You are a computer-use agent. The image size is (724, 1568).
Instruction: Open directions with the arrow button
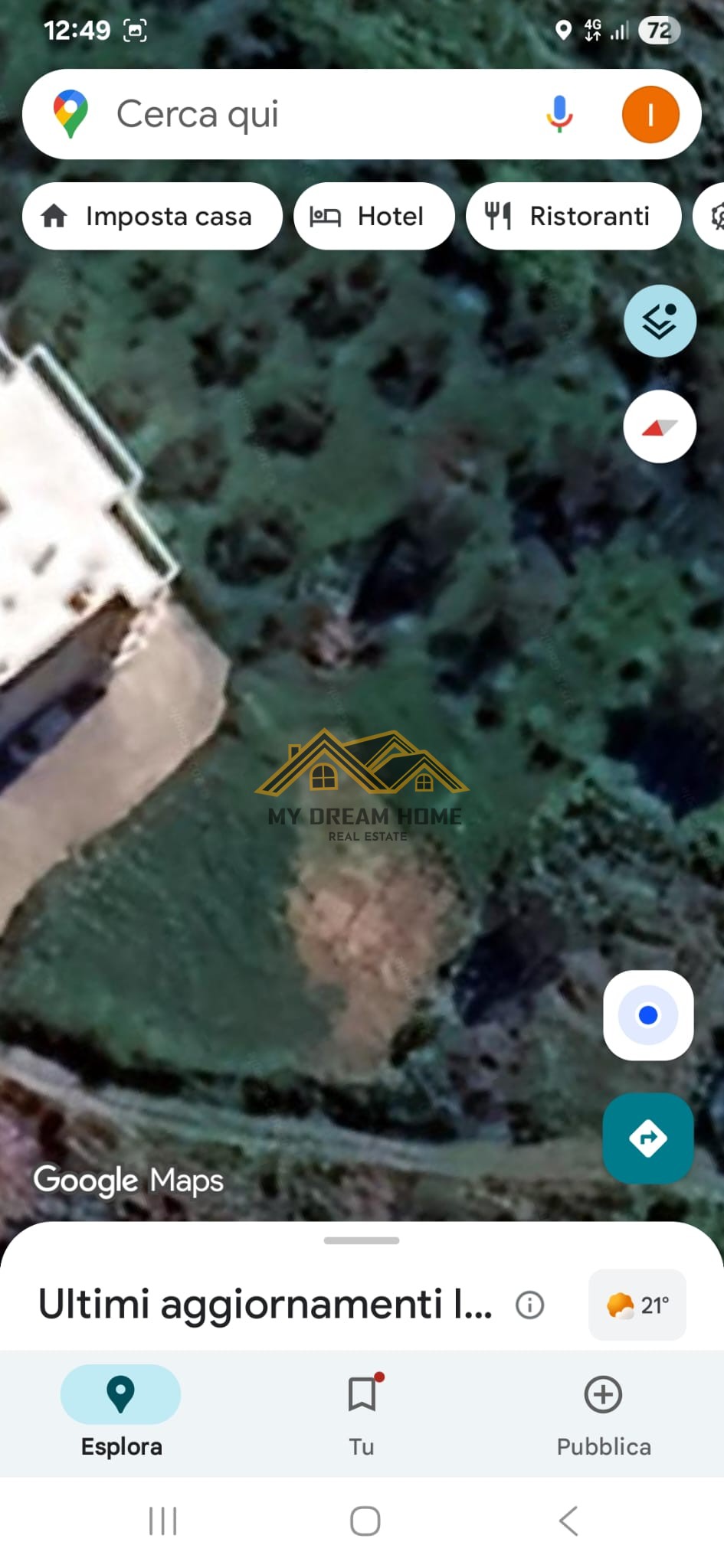648,1138
